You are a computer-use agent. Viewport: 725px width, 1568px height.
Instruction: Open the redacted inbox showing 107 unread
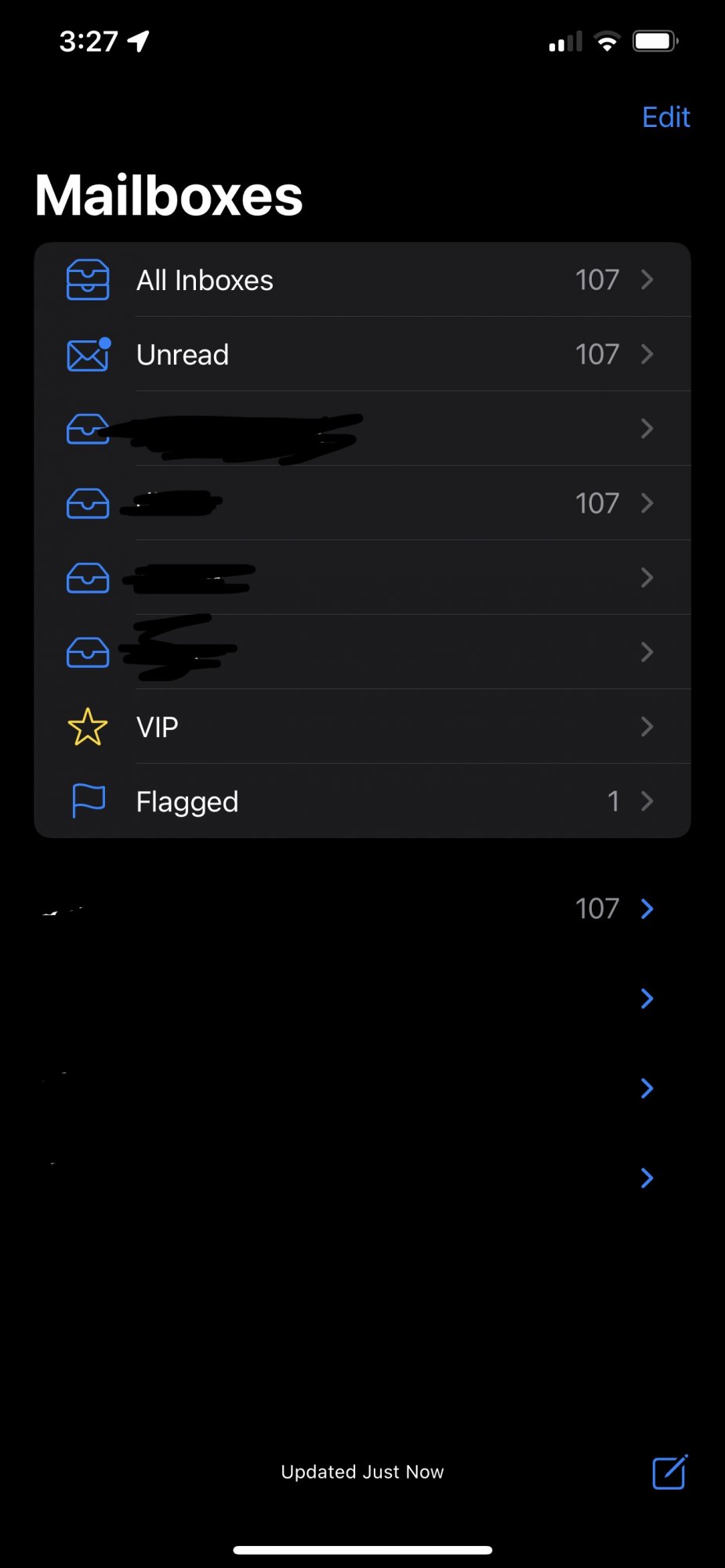click(x=362, y=503)
